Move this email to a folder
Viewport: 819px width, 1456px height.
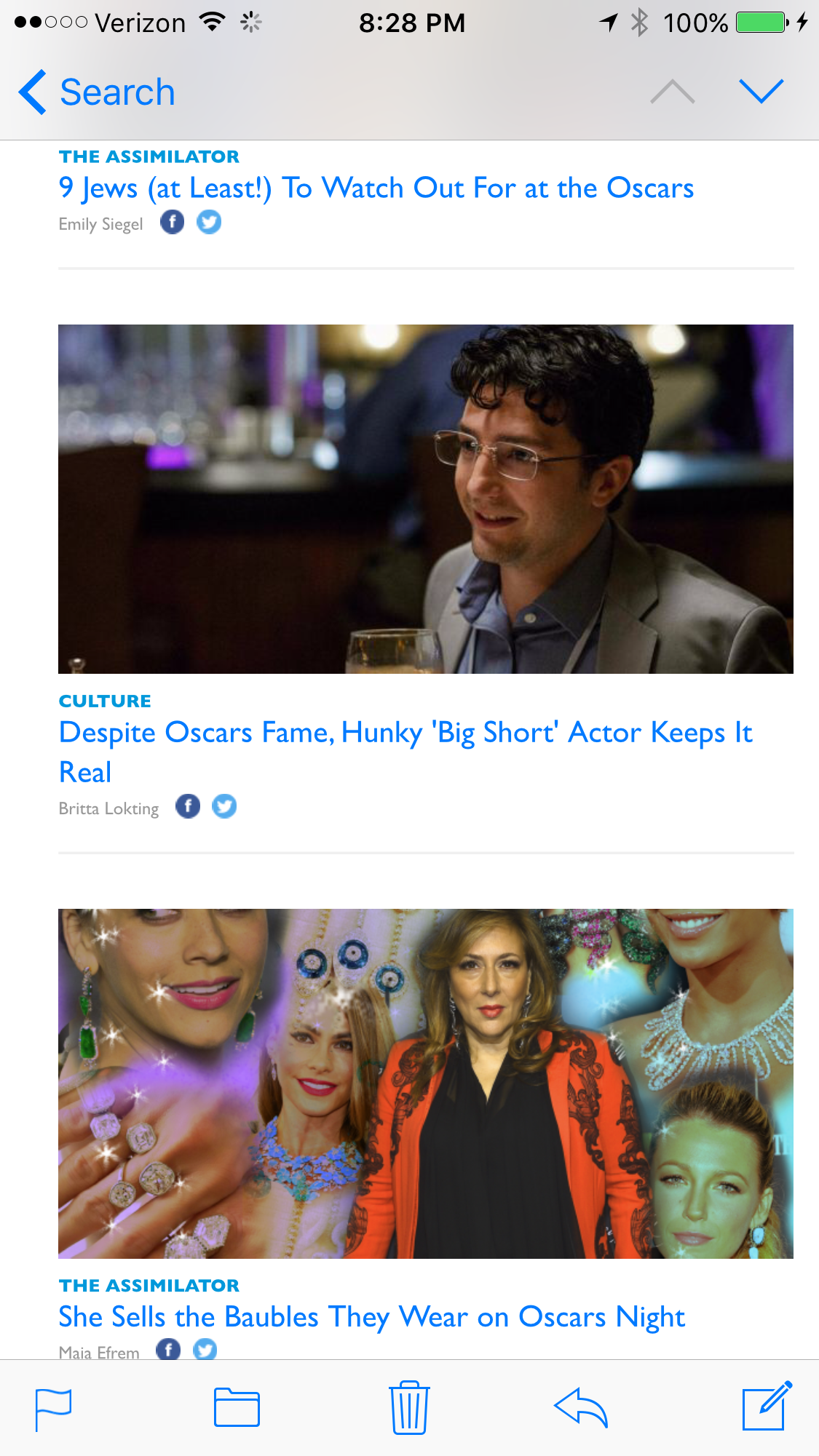pos(237,1408)
